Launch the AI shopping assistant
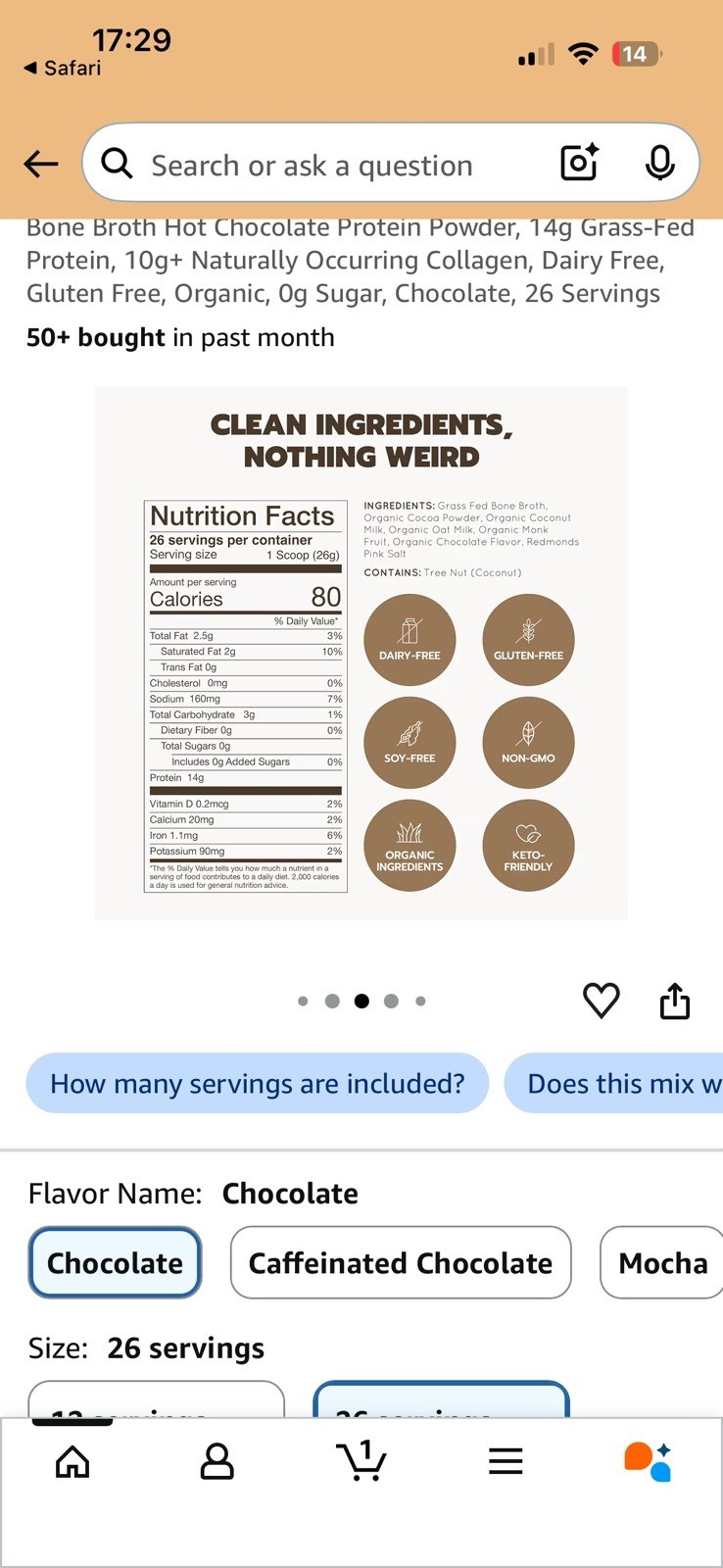Screen dimensions: 723x1568 tap(649, 1461)
